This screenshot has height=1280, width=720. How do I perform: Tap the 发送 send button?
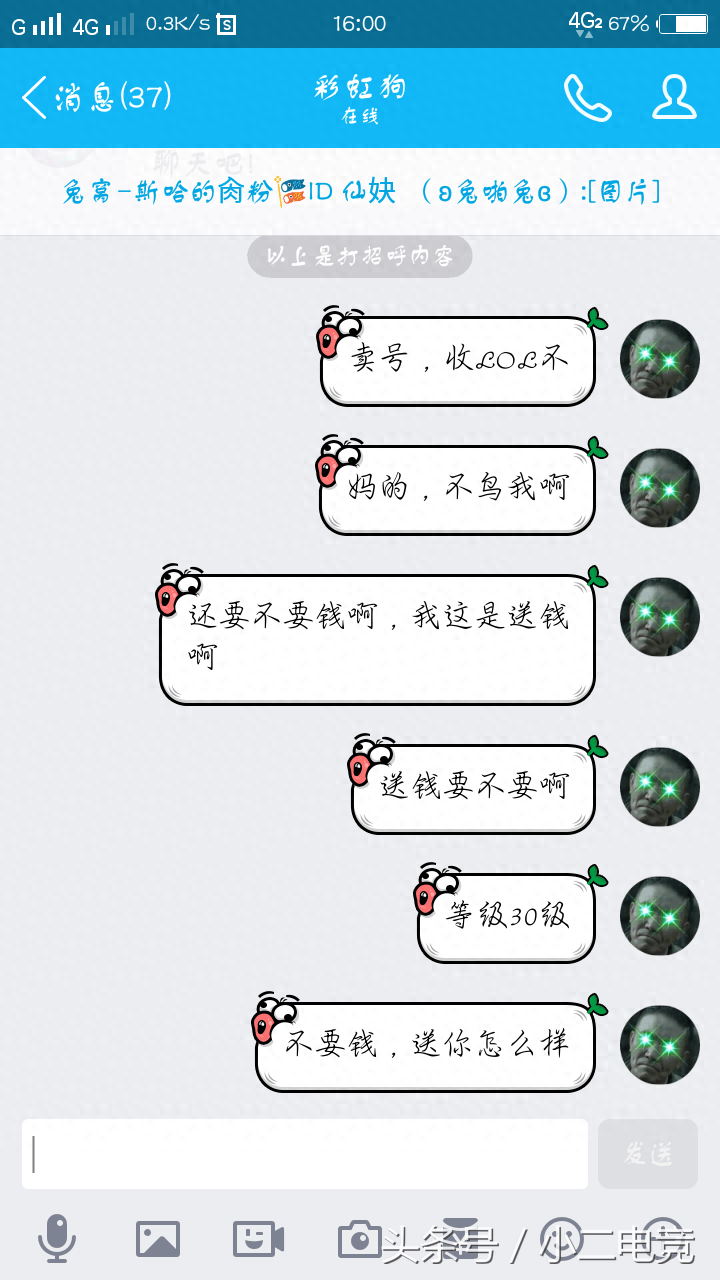pyautogui.click(x=648, y=1153)
